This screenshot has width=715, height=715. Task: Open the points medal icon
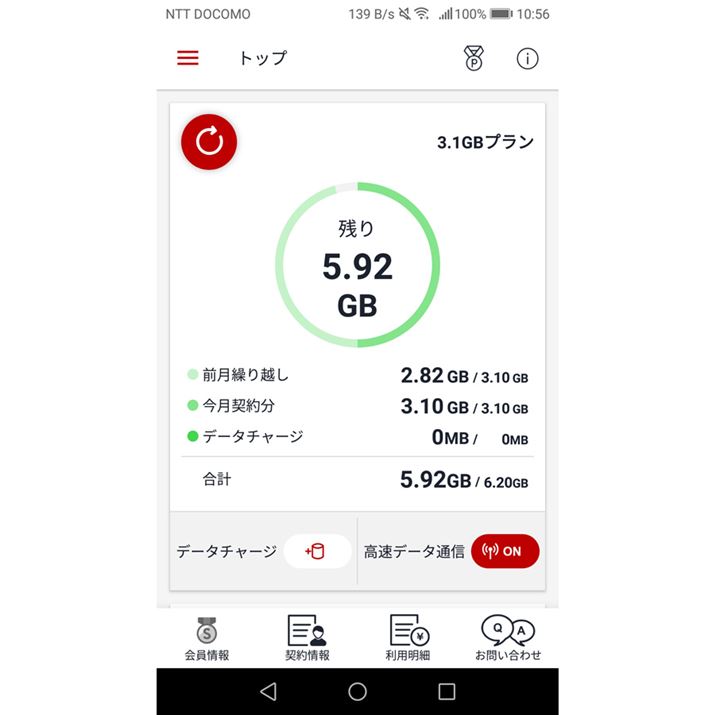click(x=474, y=58)
